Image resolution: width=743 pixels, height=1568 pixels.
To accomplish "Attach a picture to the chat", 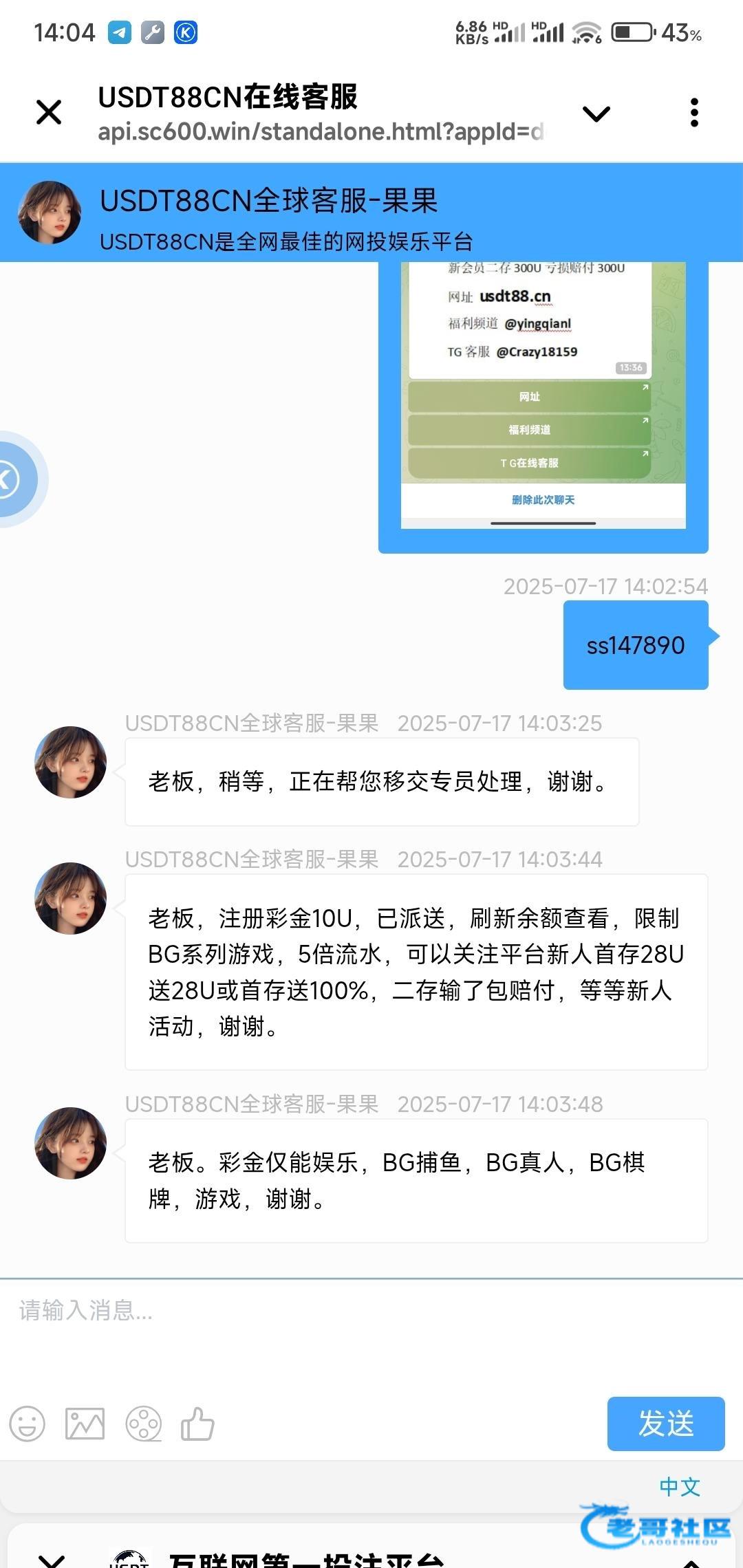I will (85, 1424).
